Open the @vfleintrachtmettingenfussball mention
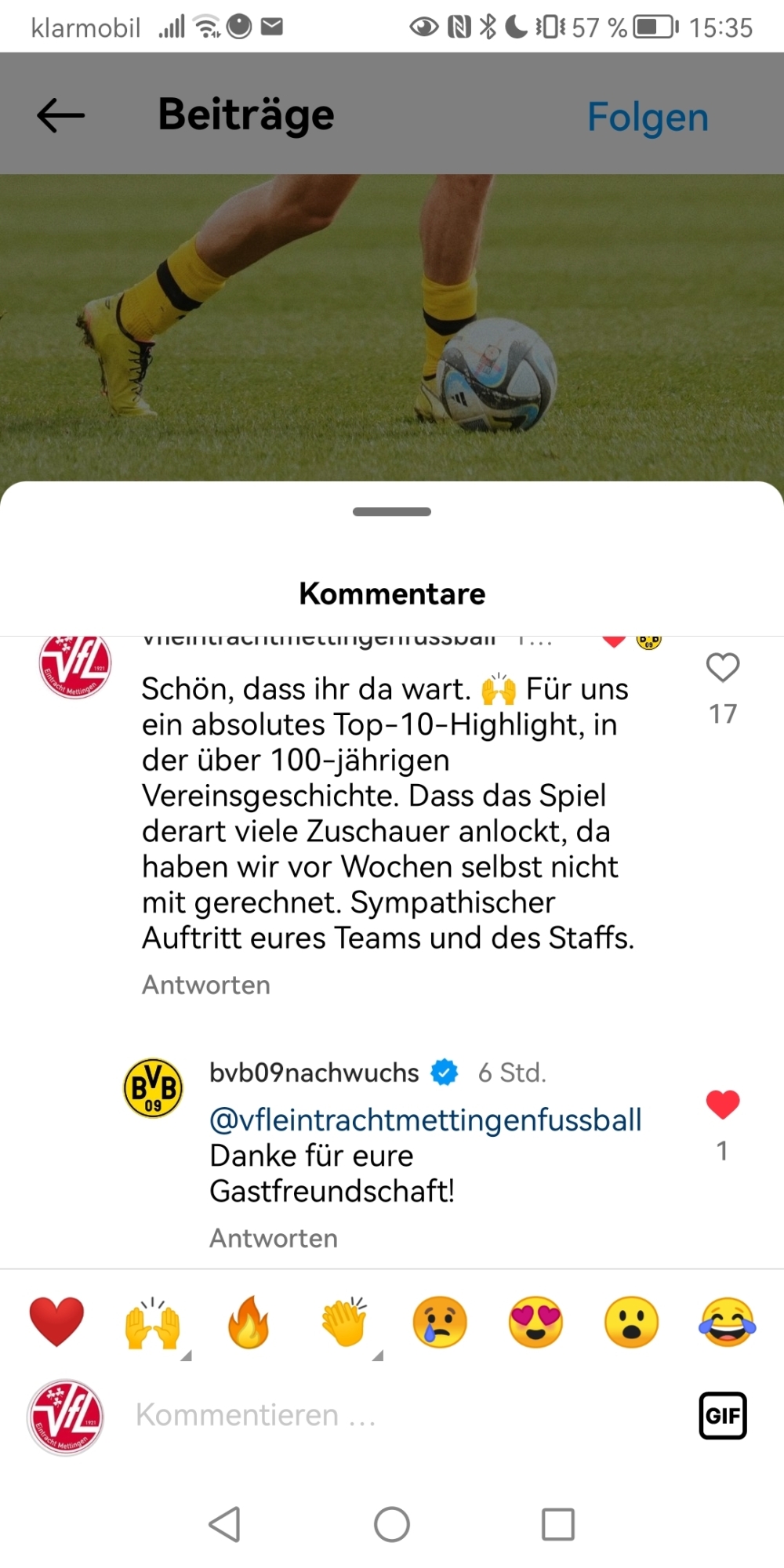 pos(426,1120)
